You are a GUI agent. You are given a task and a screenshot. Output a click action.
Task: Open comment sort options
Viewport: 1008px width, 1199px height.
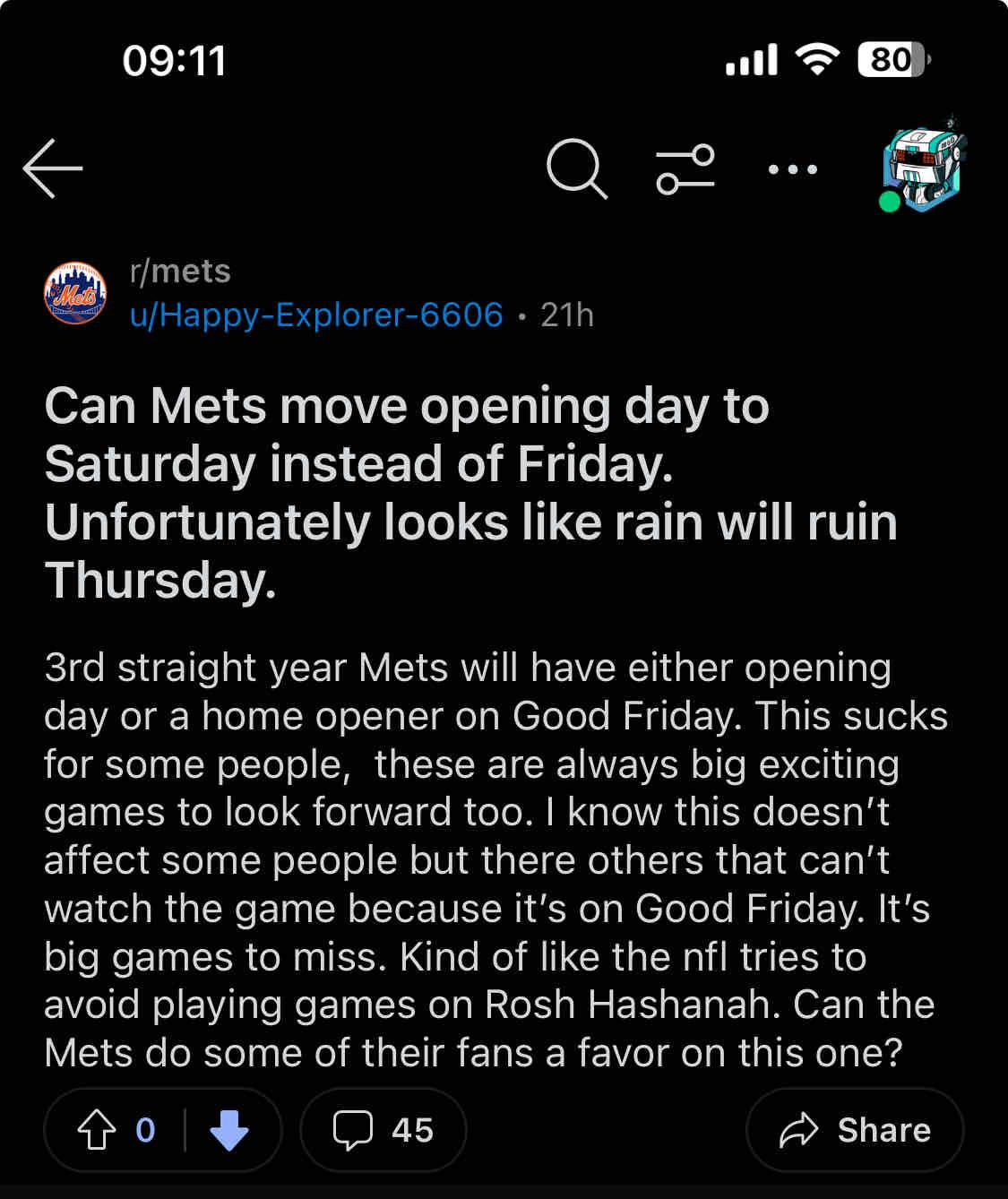pyautogui.click(x=685, y=168)
